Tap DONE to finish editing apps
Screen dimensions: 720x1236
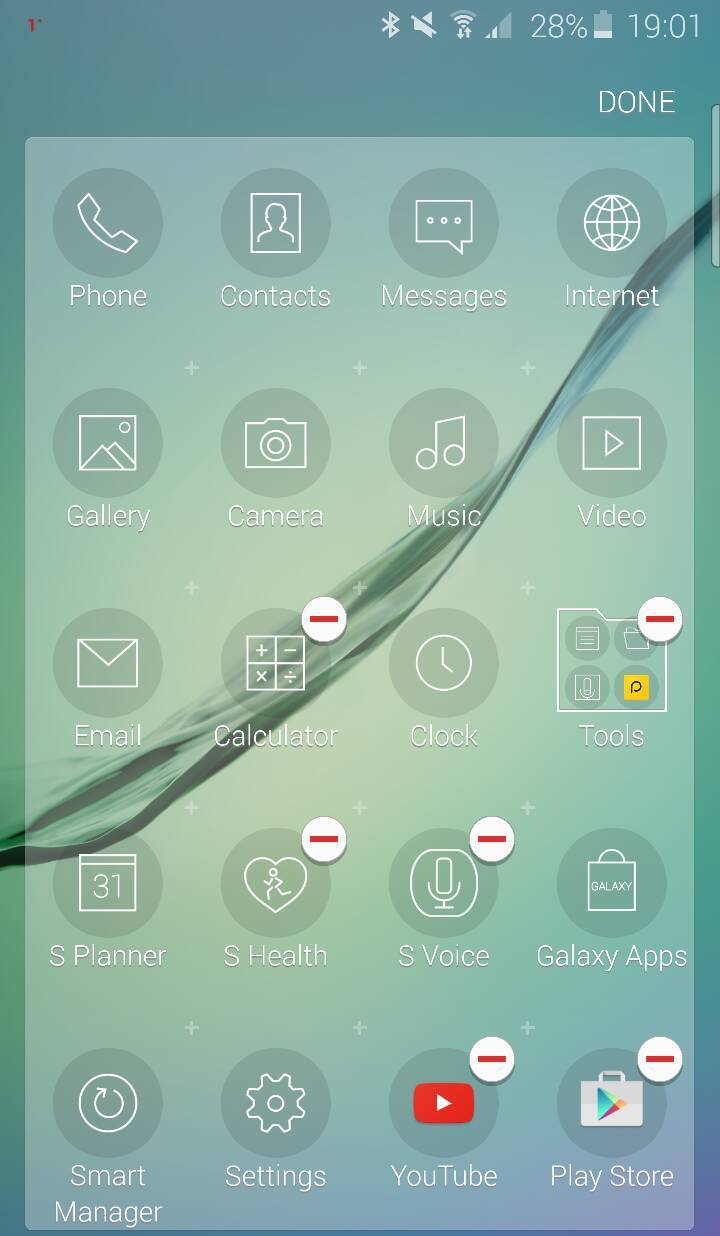(x=636, y=102)
